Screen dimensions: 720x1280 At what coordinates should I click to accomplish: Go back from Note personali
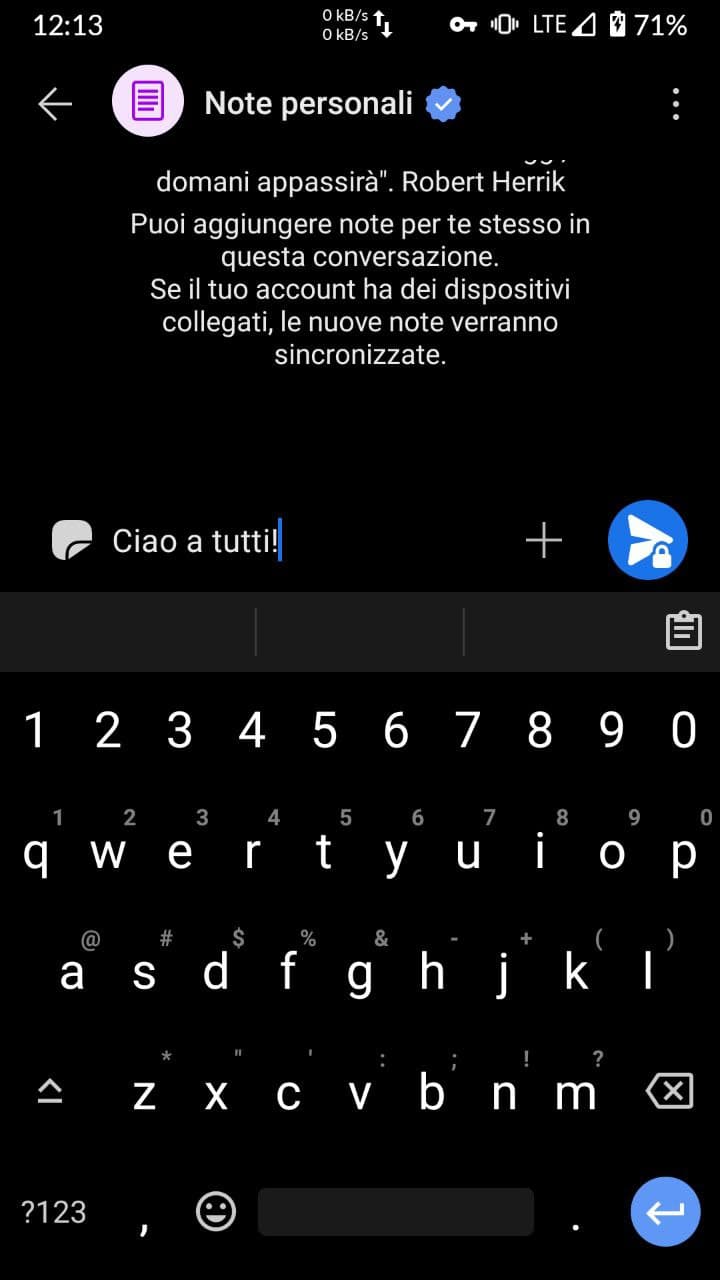point(55,104)
